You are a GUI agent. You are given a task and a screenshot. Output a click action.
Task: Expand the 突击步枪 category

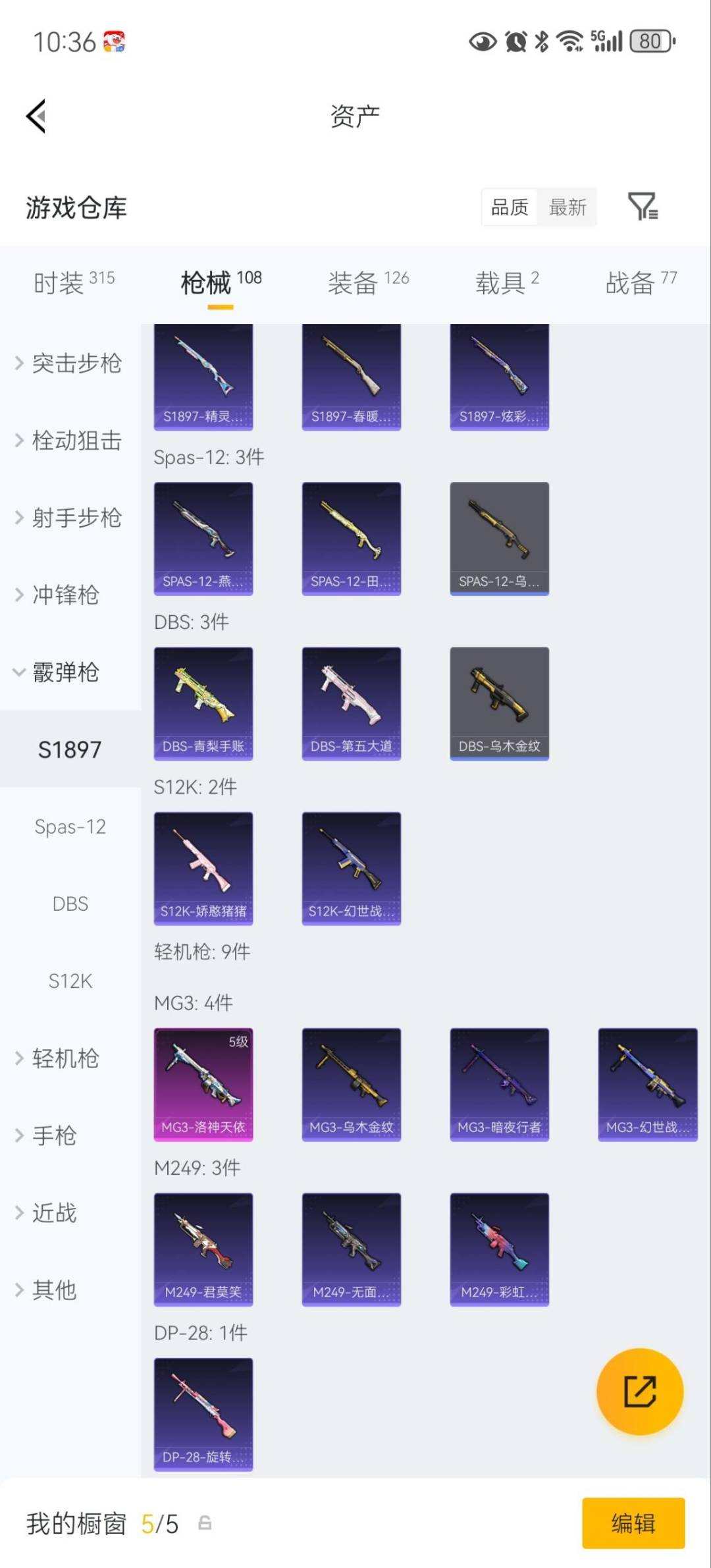(x=70, y=363)
